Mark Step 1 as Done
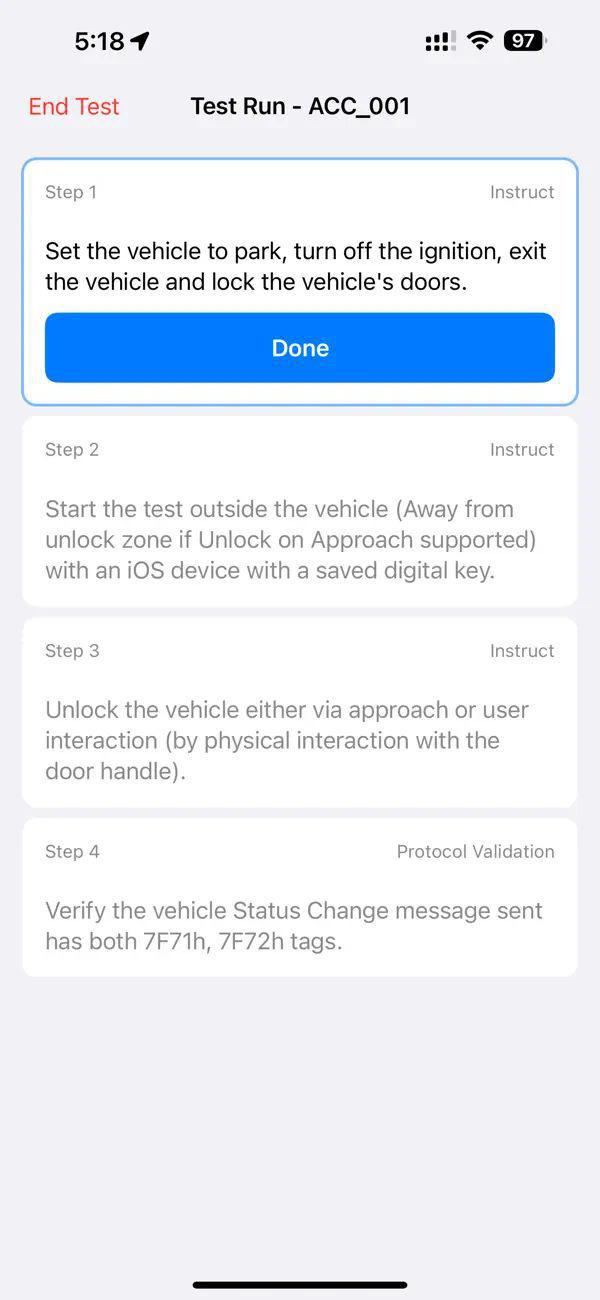The image size is (600, 1300). pos(300,348)
